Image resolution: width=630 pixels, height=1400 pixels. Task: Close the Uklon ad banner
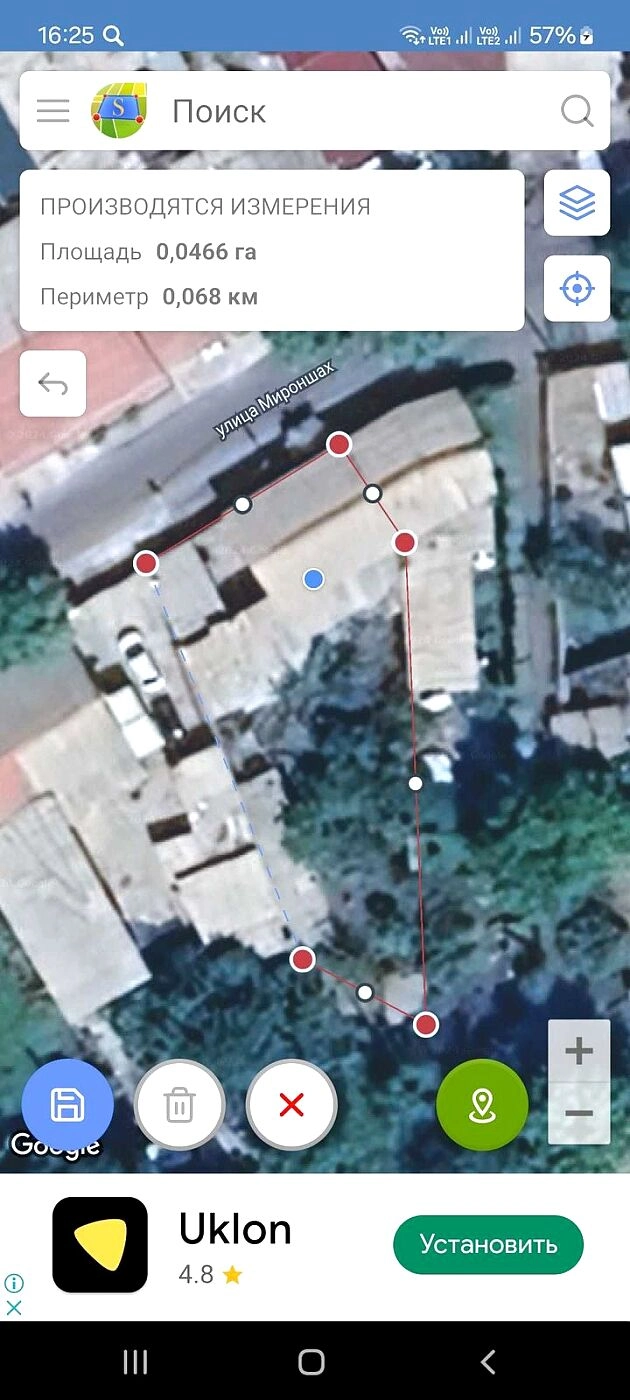pyautogui.click(x=14, y=1307)
